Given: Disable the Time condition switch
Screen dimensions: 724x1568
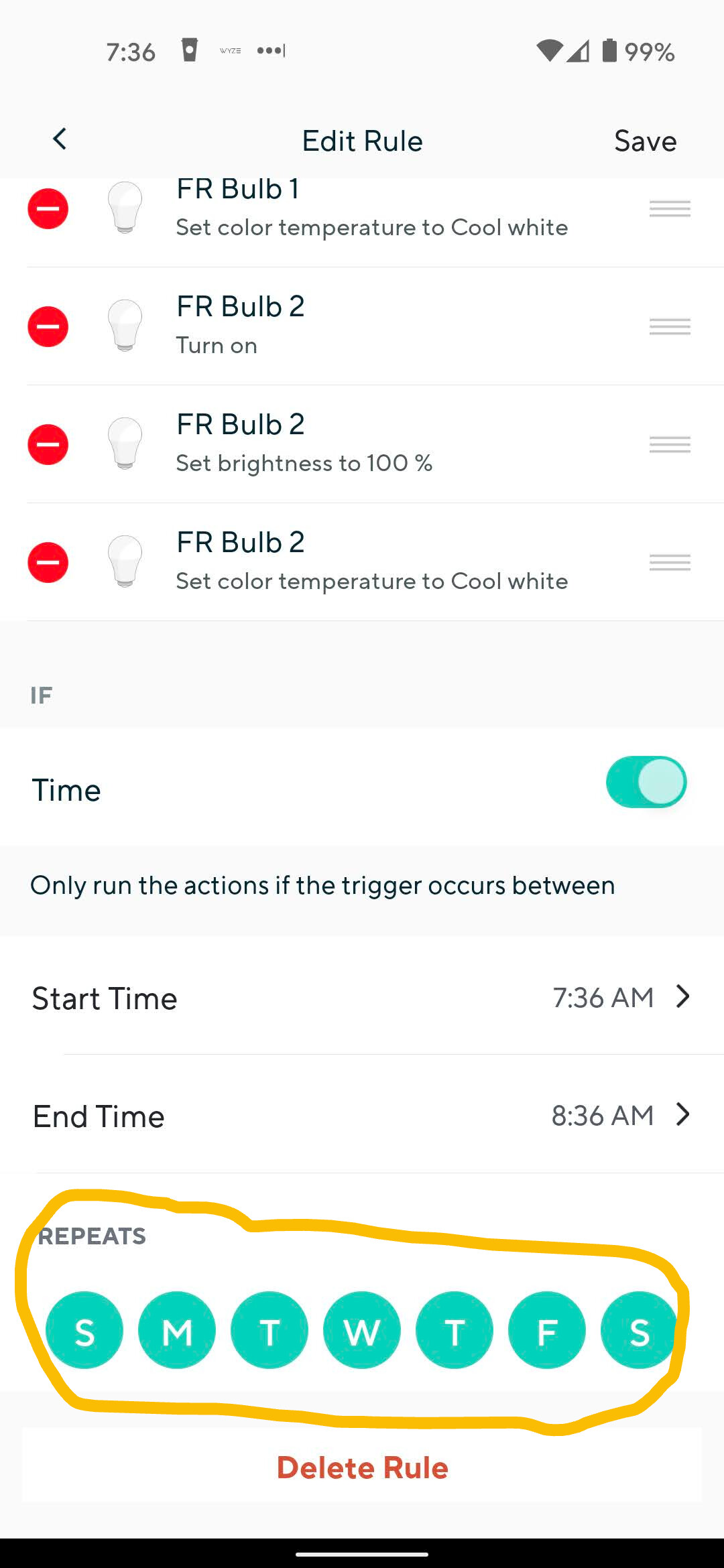Looking at the screenshot, I should pos(646,782).
